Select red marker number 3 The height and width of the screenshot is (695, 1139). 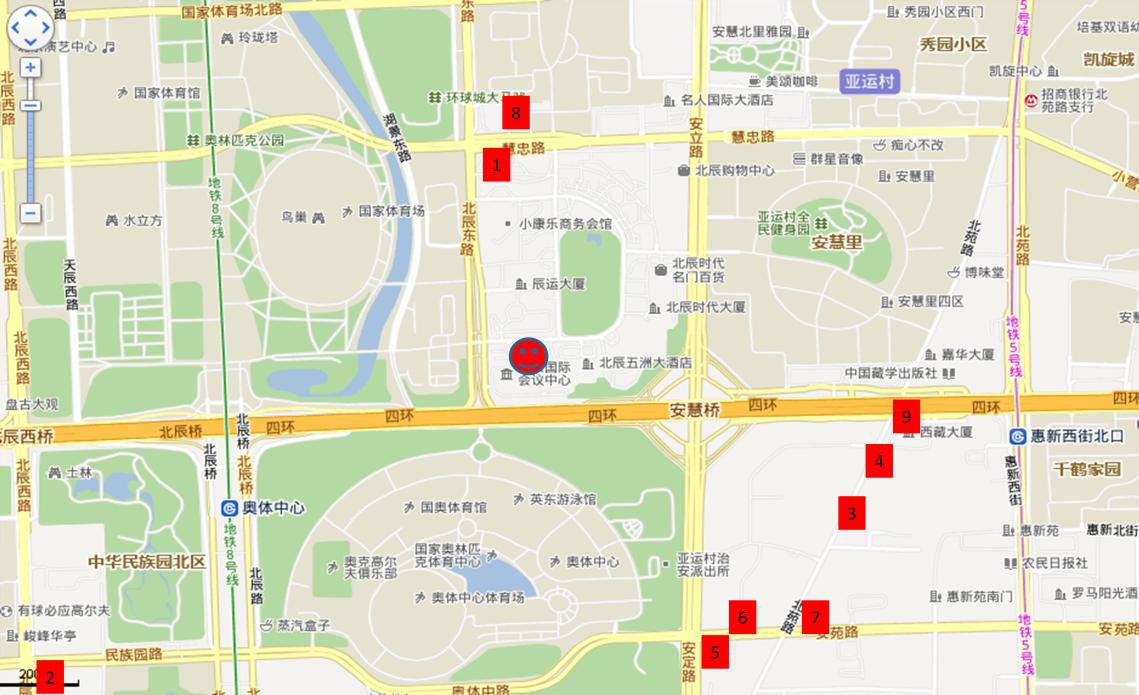851,514
